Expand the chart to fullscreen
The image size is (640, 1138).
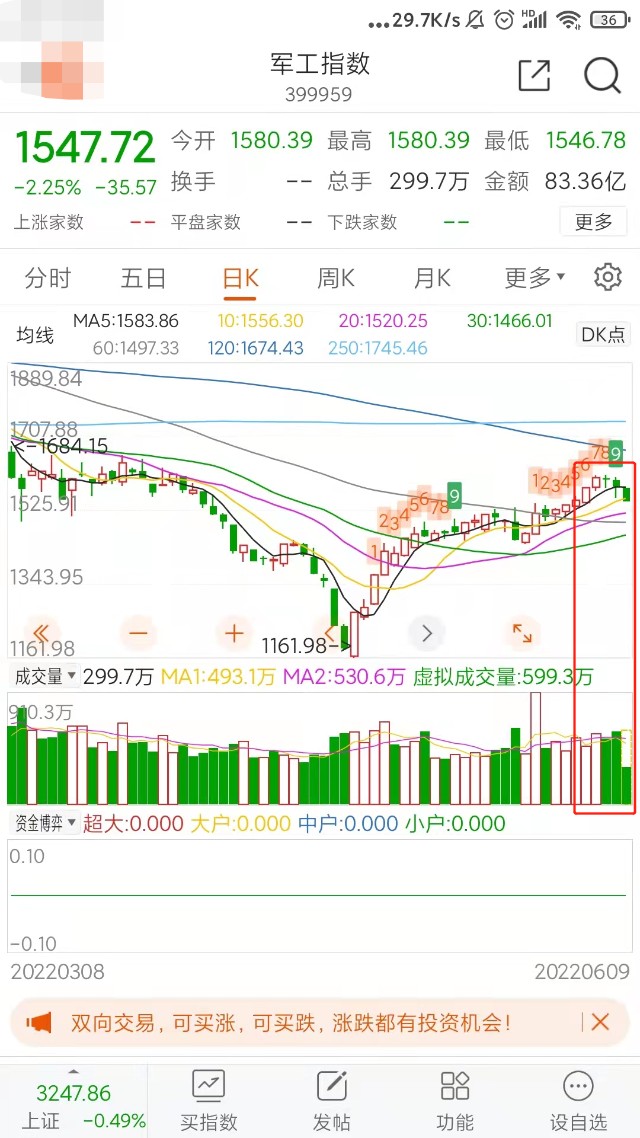(522, 633)
